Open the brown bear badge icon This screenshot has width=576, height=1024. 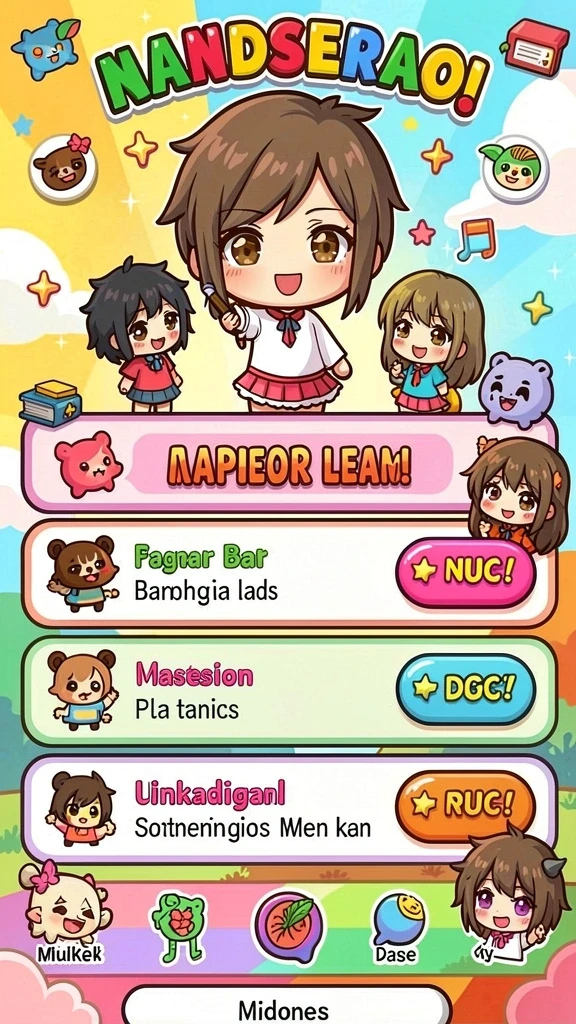pyautogui.click(x=63, y=163)
